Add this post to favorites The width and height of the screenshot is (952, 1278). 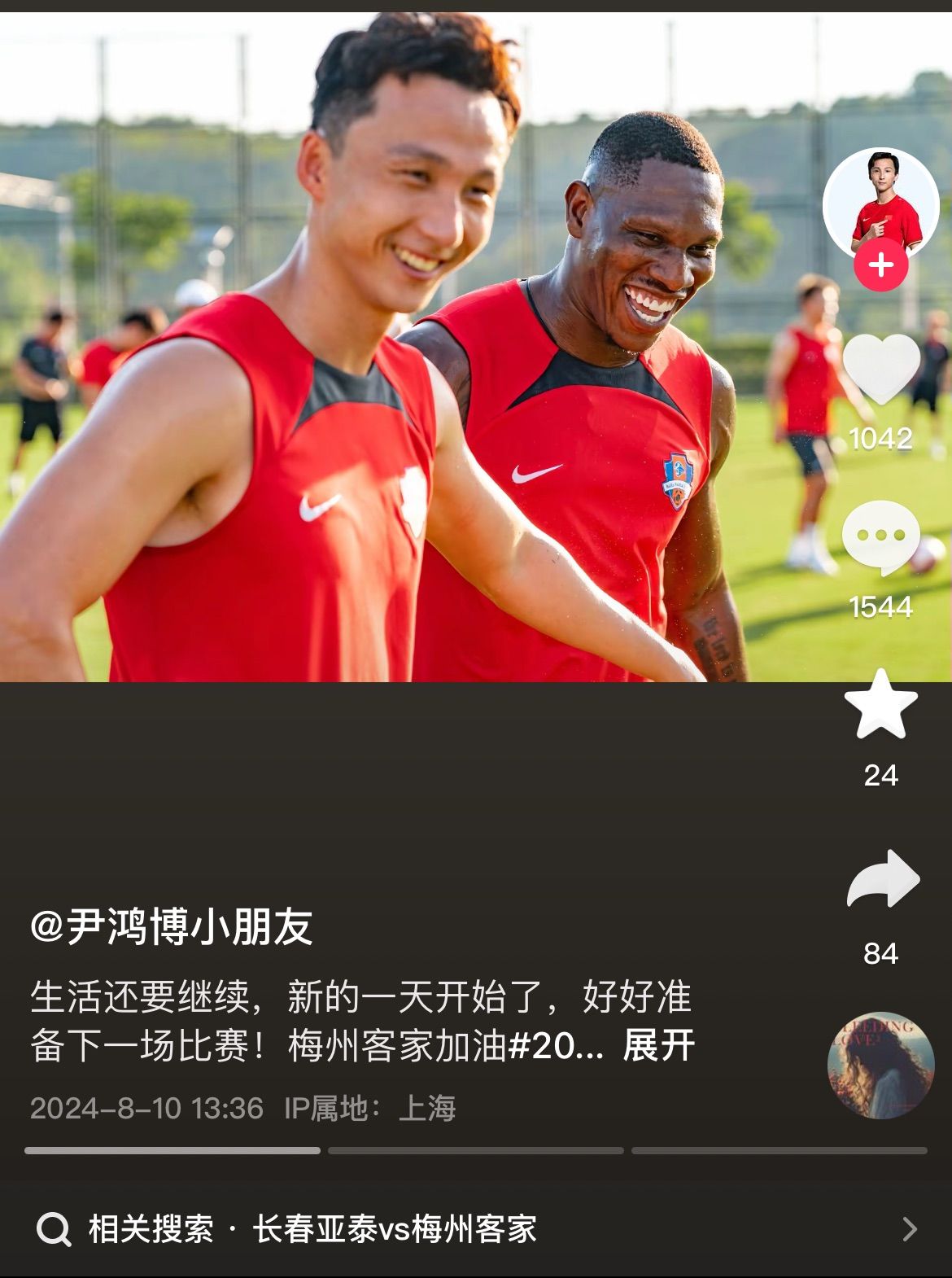[880, 705]
